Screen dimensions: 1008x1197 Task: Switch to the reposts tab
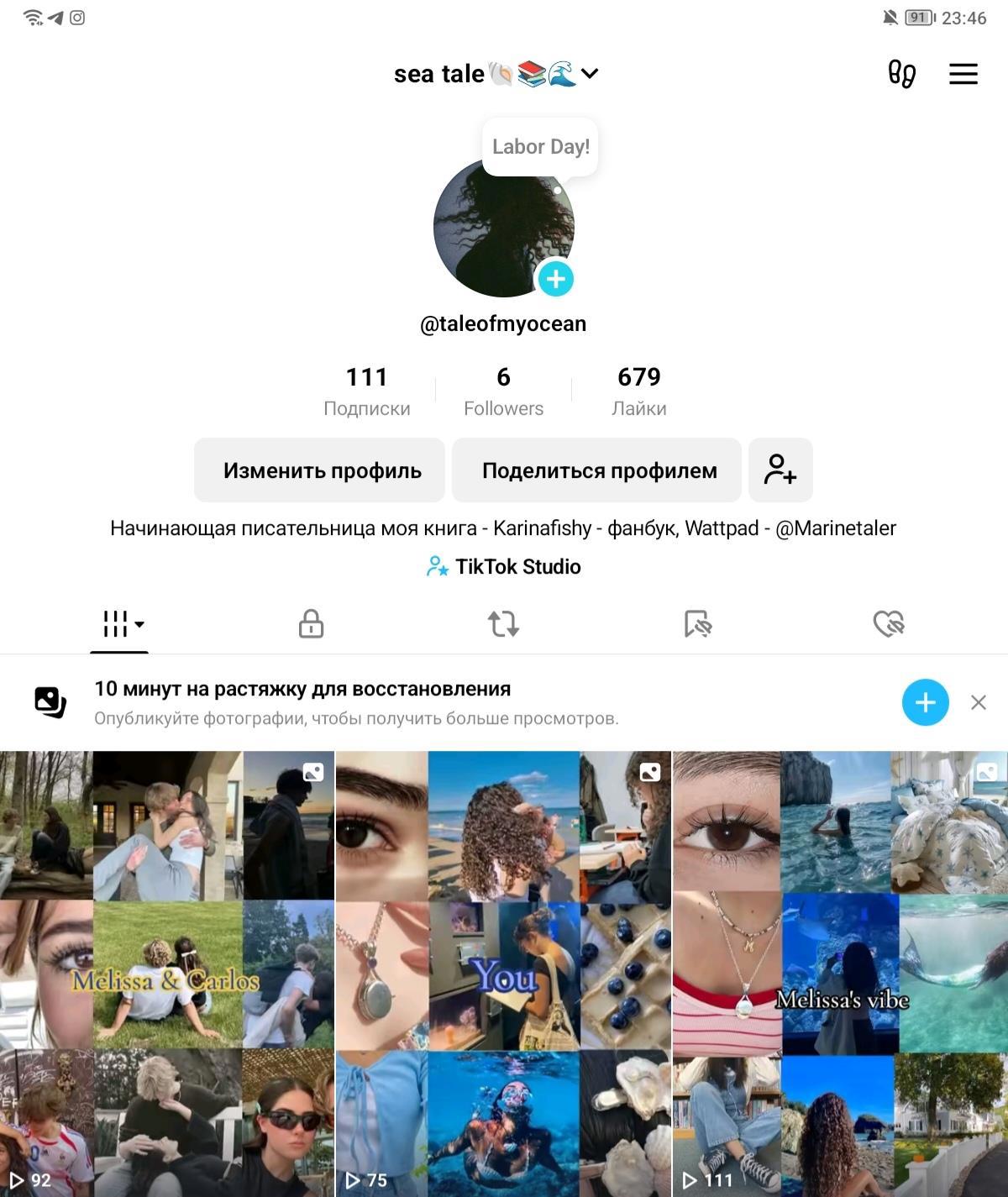pyautogui.click(x=503, y=624)
